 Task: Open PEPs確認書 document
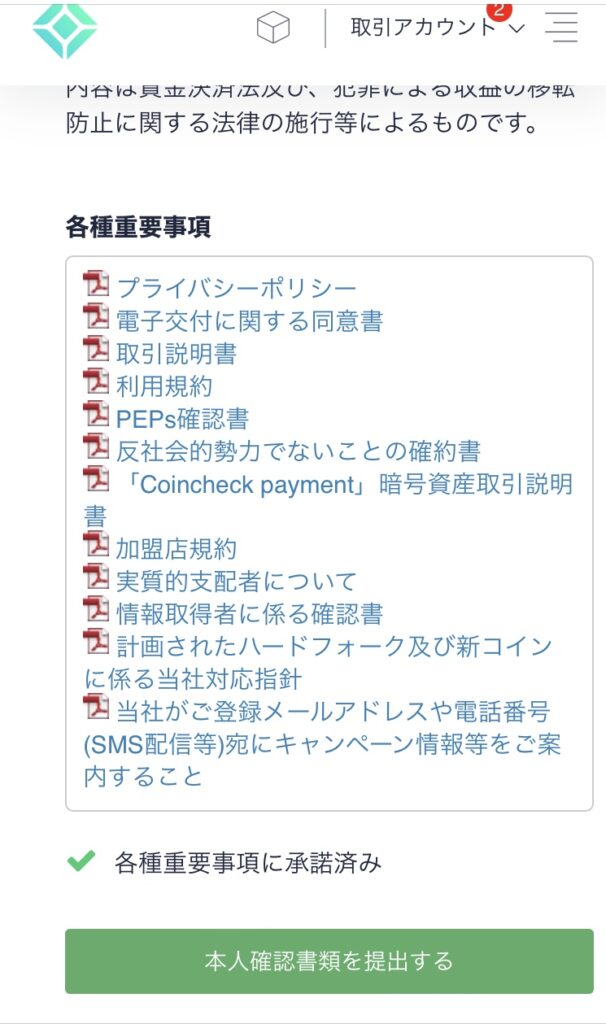click(x=182, y=419)
